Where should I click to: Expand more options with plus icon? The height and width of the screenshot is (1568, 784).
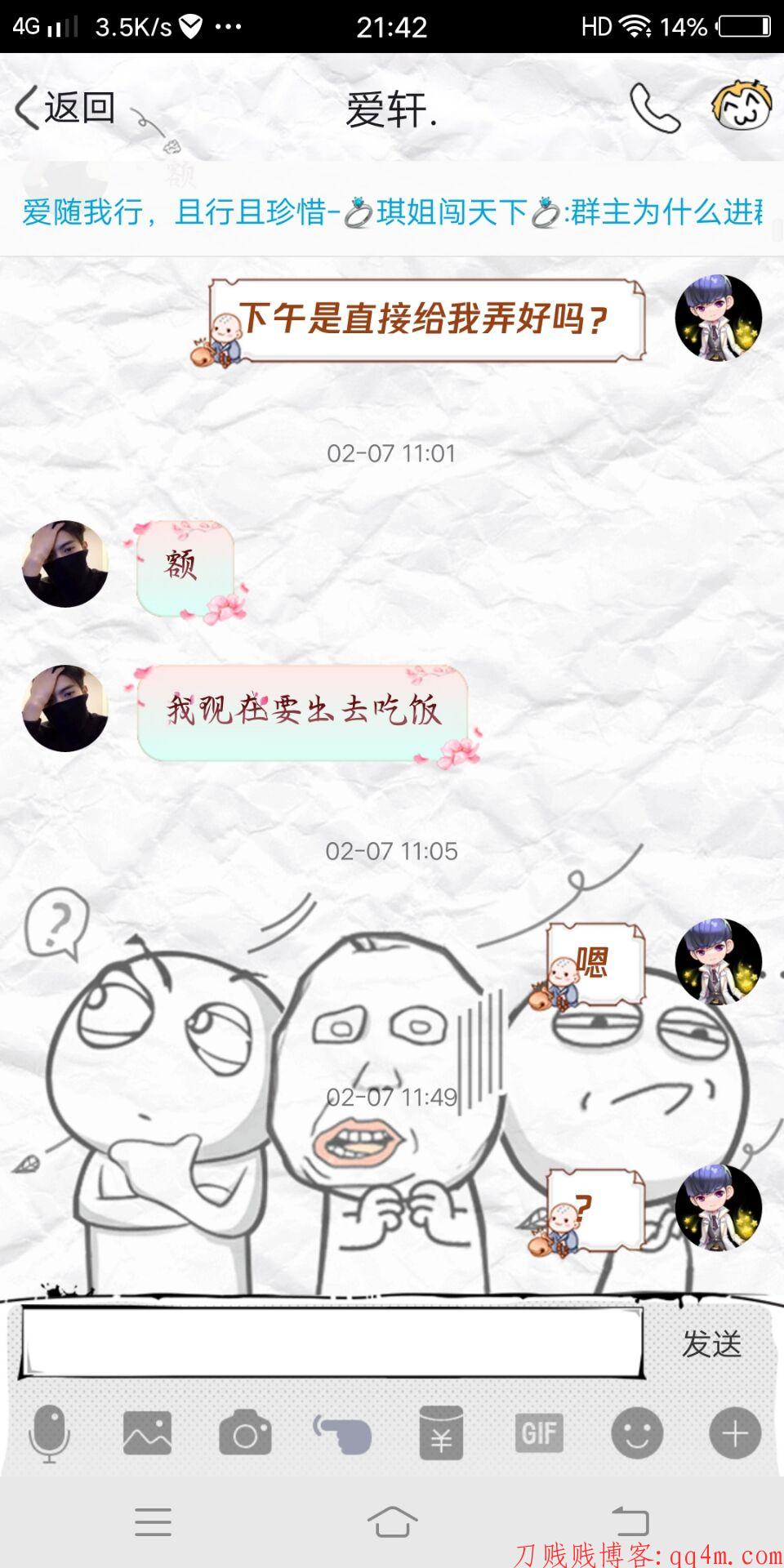point(735,1434)
